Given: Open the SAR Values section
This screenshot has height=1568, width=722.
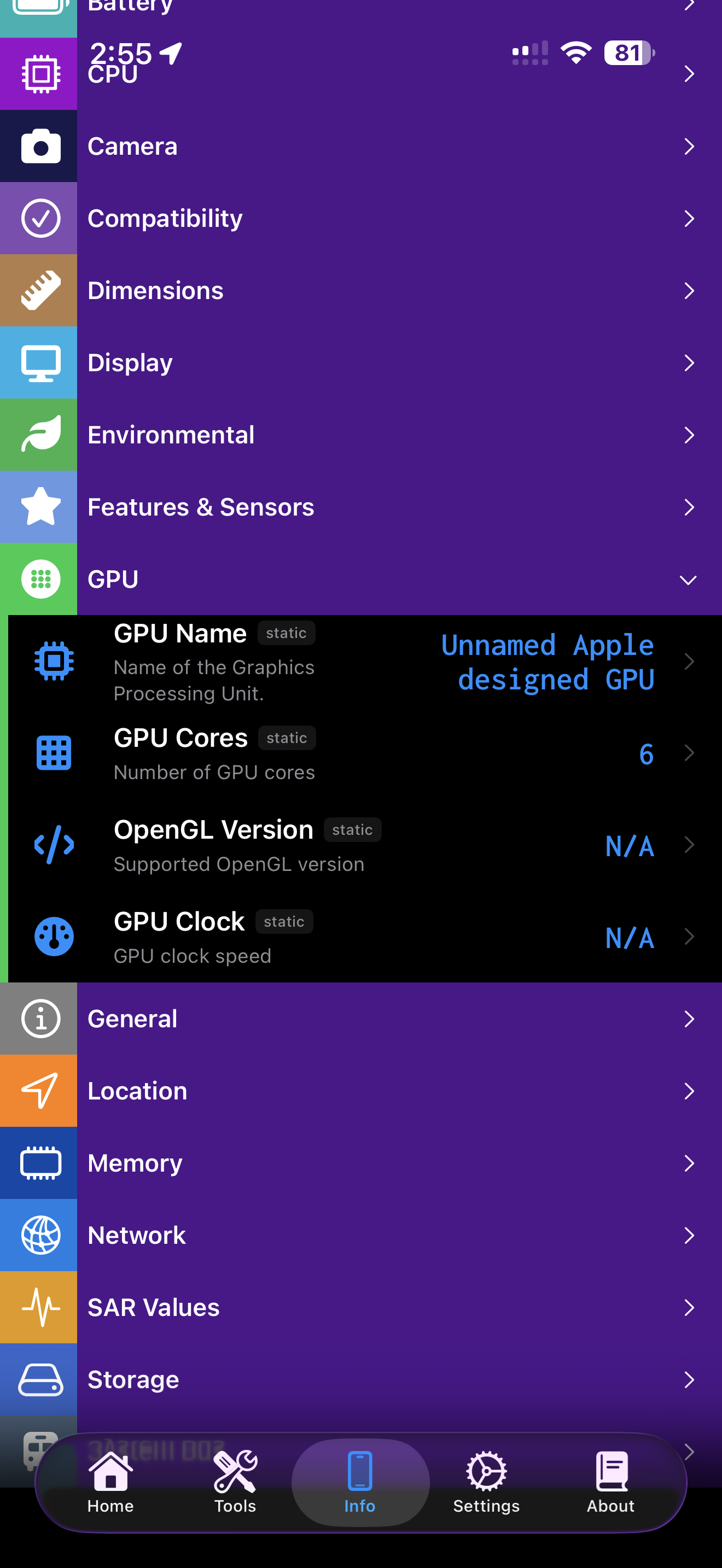Looking at the screenshot, I should 365,1307.
